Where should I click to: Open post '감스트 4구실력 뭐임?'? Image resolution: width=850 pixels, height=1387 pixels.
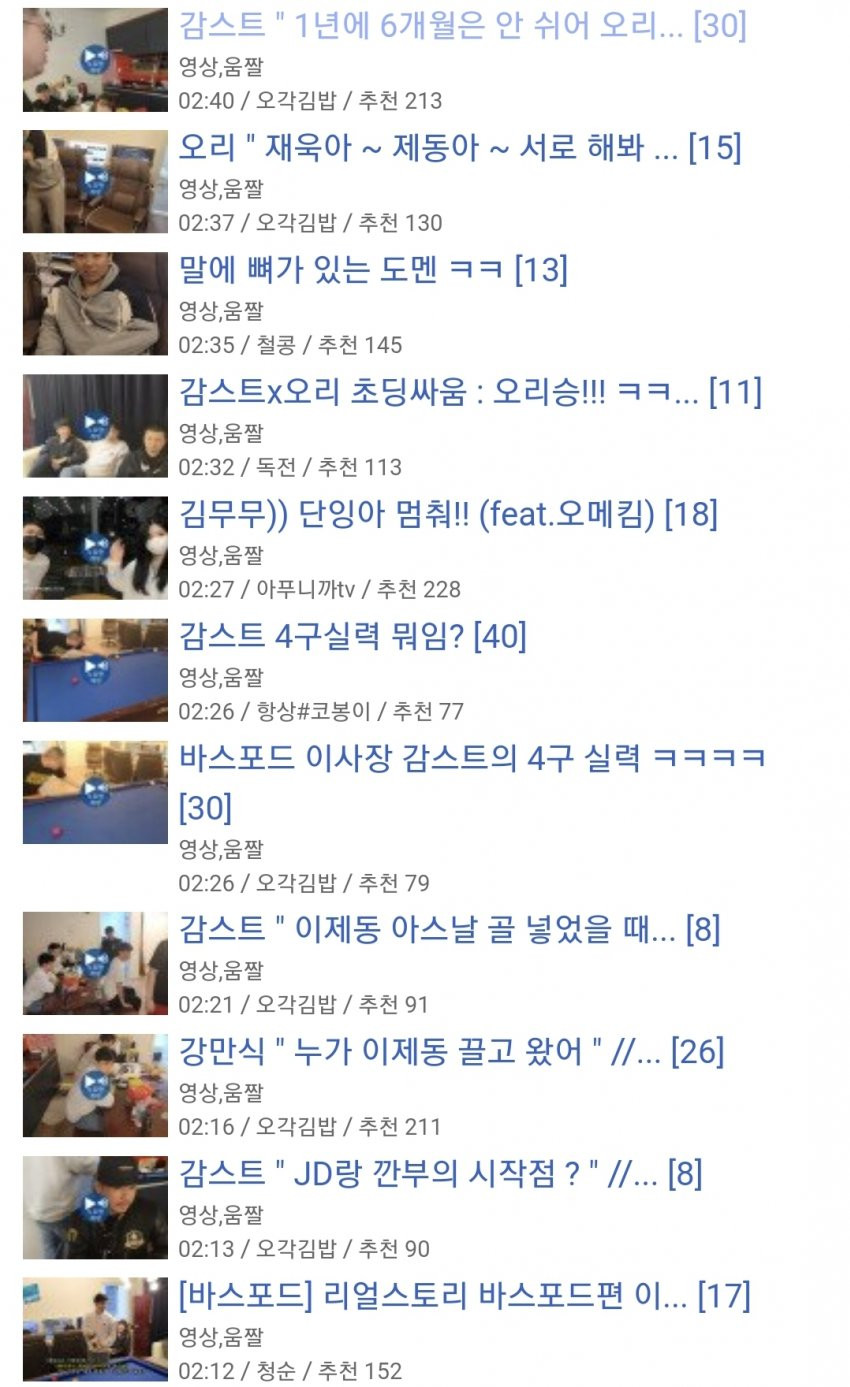pos(352,637)
